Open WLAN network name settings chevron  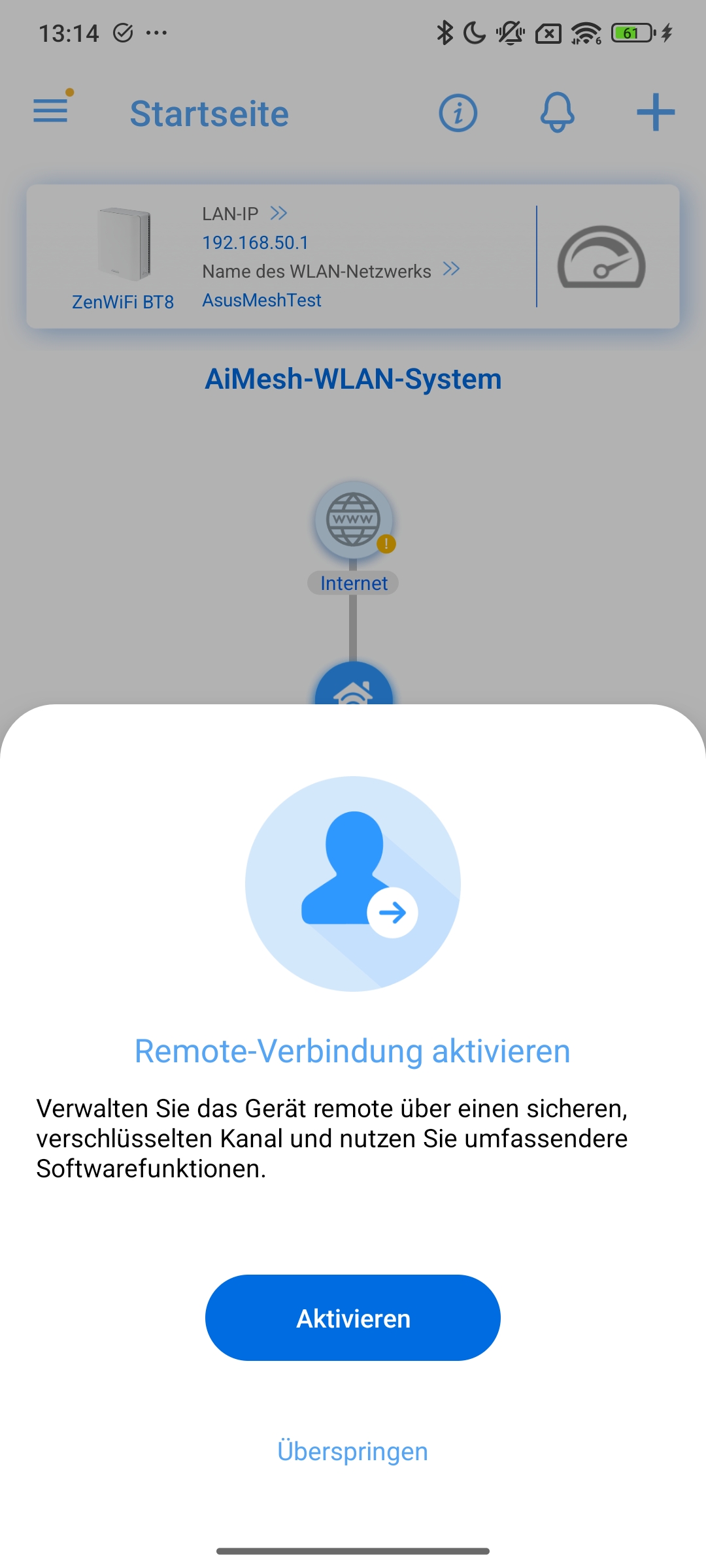click(x=451, y=269)
